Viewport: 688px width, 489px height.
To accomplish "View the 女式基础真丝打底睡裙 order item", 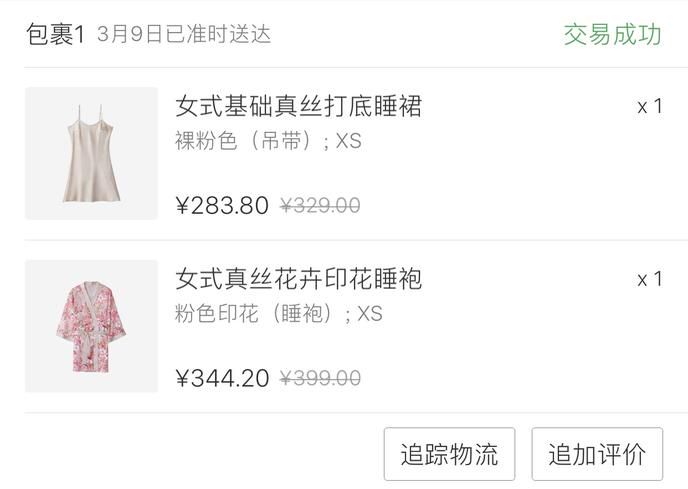I will tap(298, 106).
